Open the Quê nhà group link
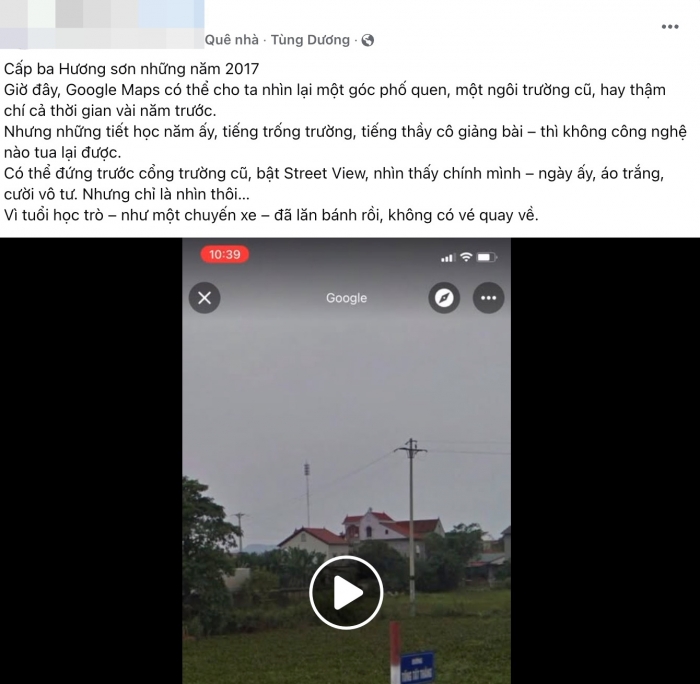The width and height of the screenshot is (700, 684). point(231,40)
